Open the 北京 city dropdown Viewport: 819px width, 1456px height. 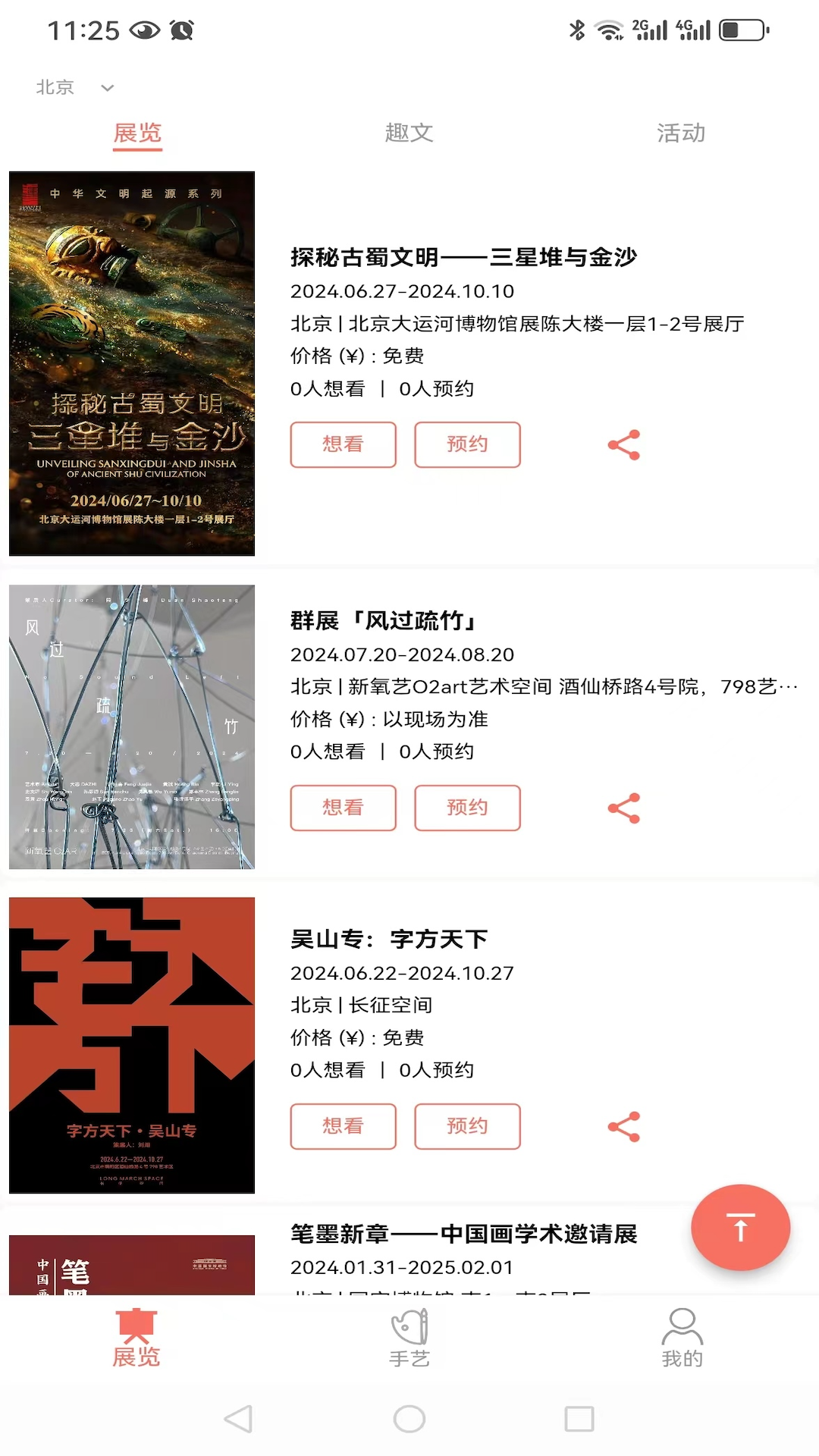[x=74, y=88]
